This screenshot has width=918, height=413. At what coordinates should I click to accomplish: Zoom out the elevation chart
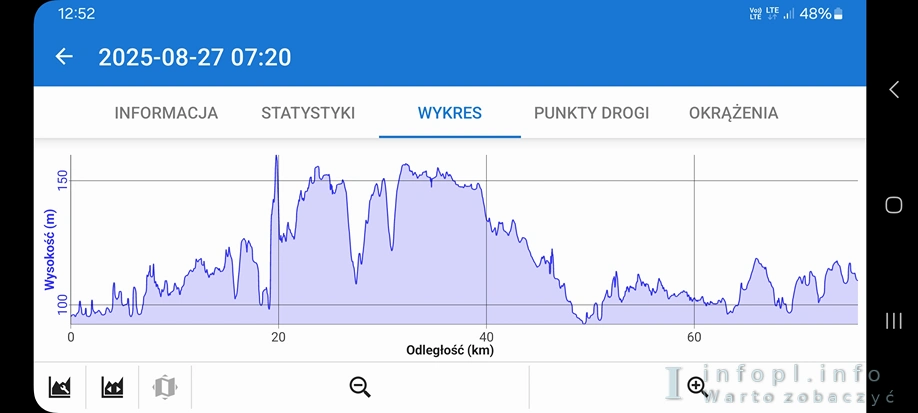(360, 386)
